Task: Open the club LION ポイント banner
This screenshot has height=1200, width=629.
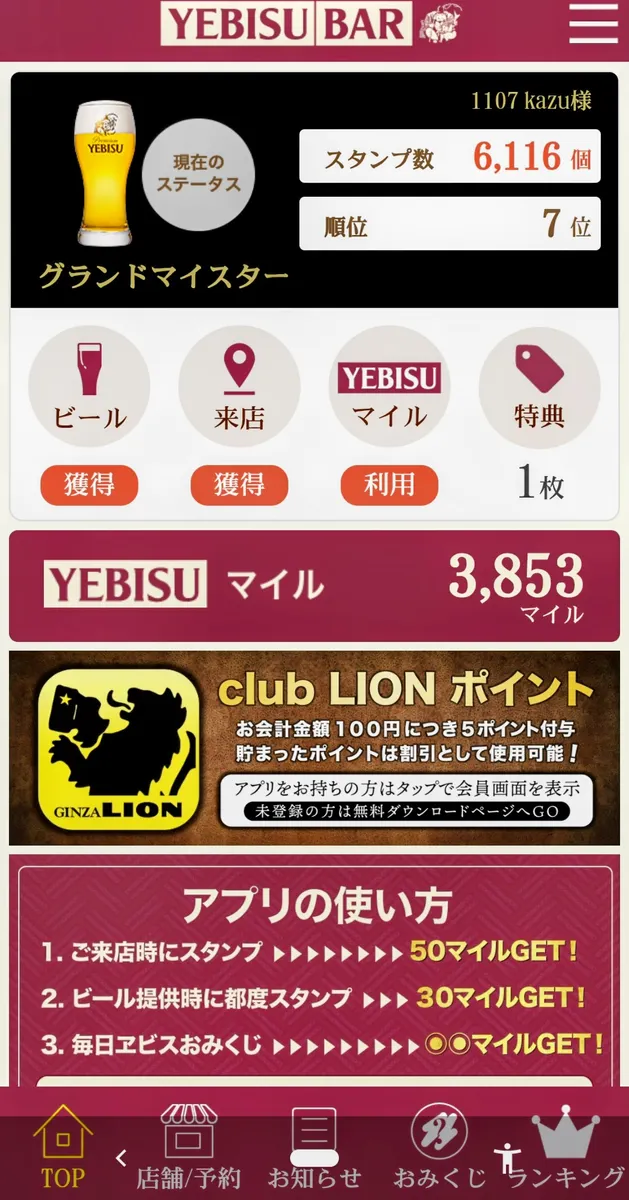Action: 314,748
